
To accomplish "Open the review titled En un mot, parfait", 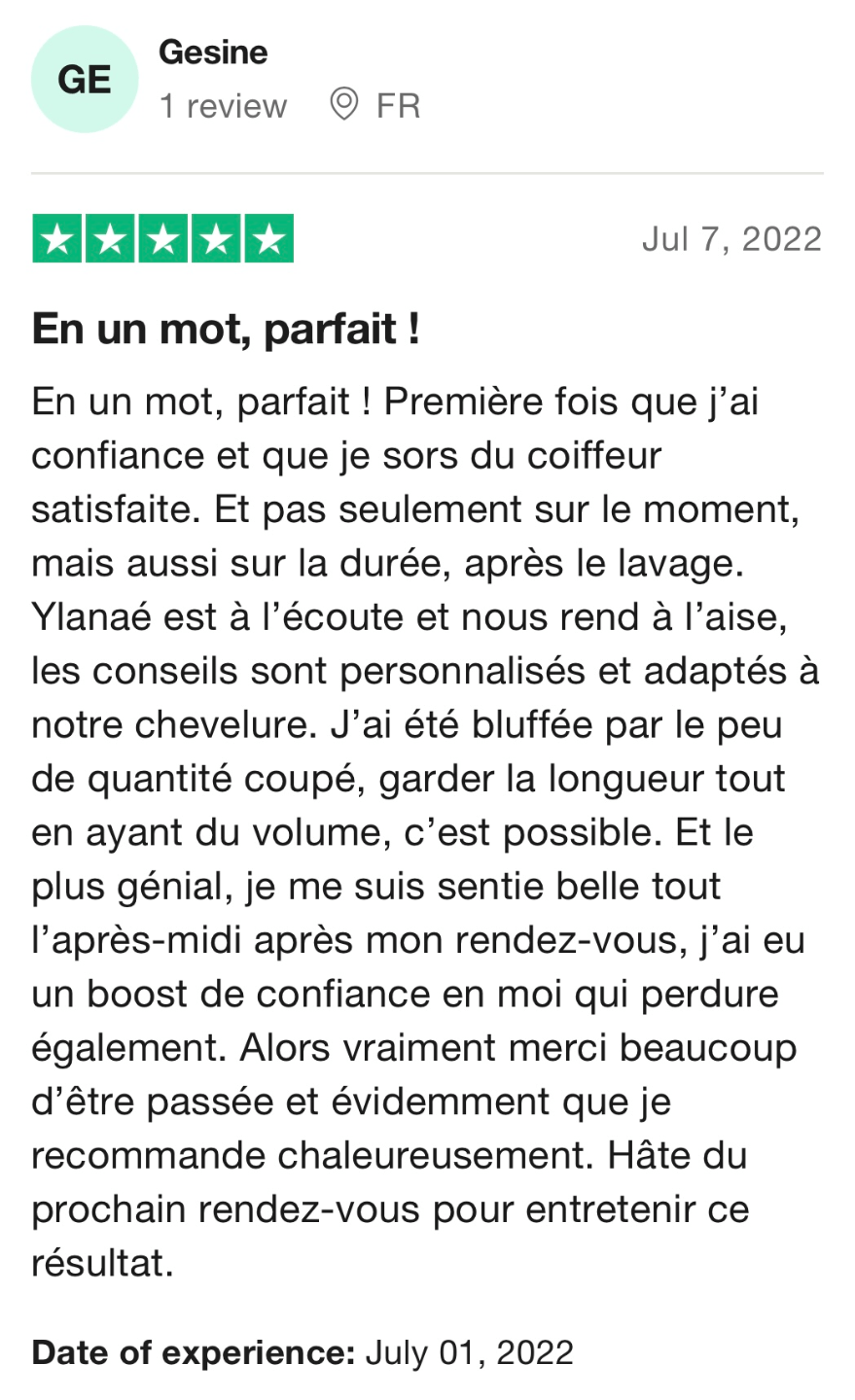I will pos(226,329).
